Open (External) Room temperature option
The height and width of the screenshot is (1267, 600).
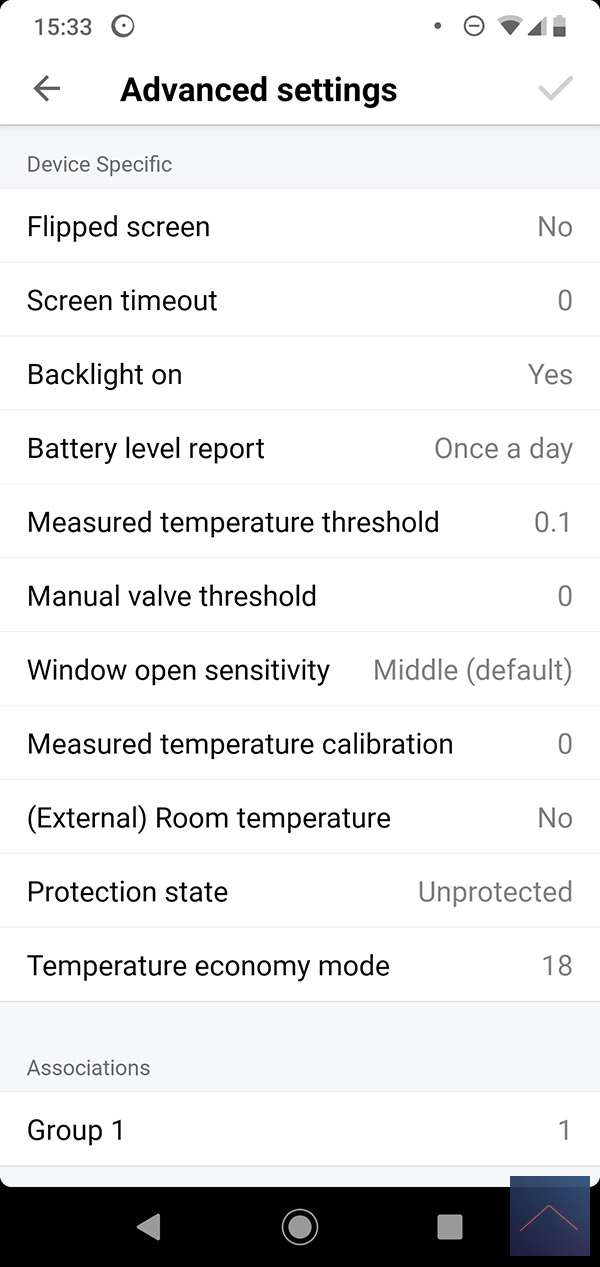point(300,818)
